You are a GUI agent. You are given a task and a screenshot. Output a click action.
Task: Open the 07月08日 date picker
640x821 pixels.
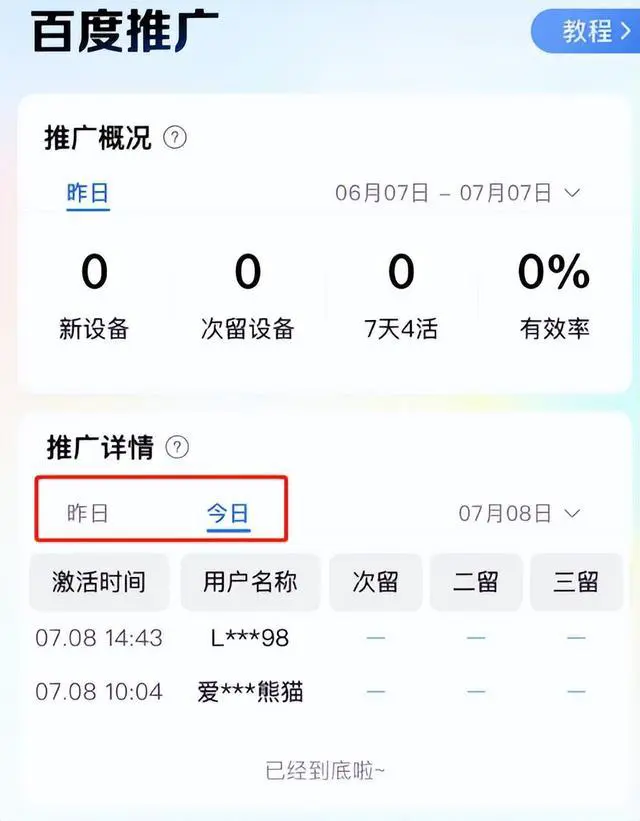(x=519, y=514)
